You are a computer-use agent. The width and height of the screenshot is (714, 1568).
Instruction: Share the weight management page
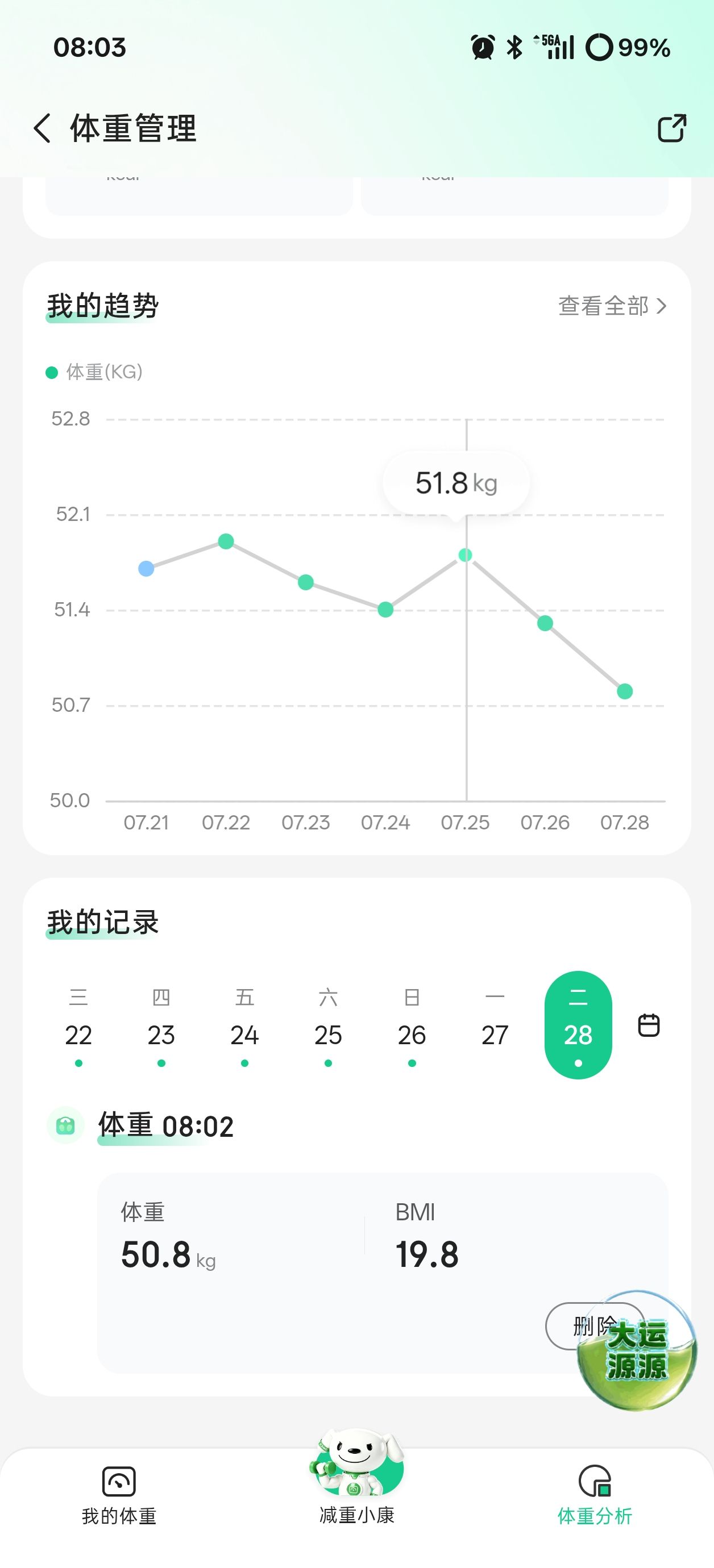click(671, 128)
